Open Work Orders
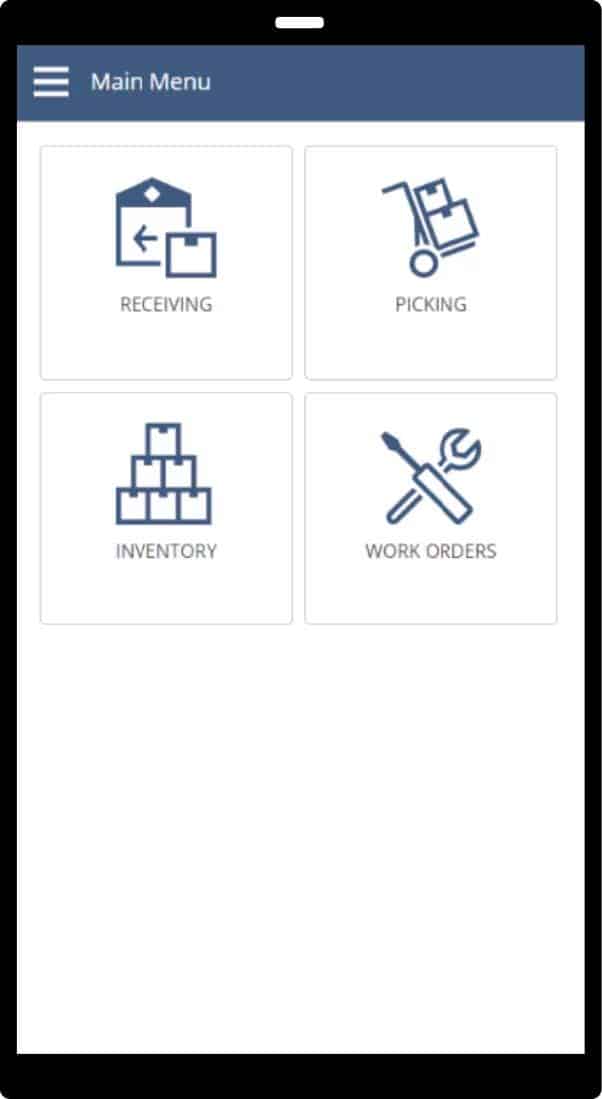The width and height of the screenshot is (602, 1099). 431,508
